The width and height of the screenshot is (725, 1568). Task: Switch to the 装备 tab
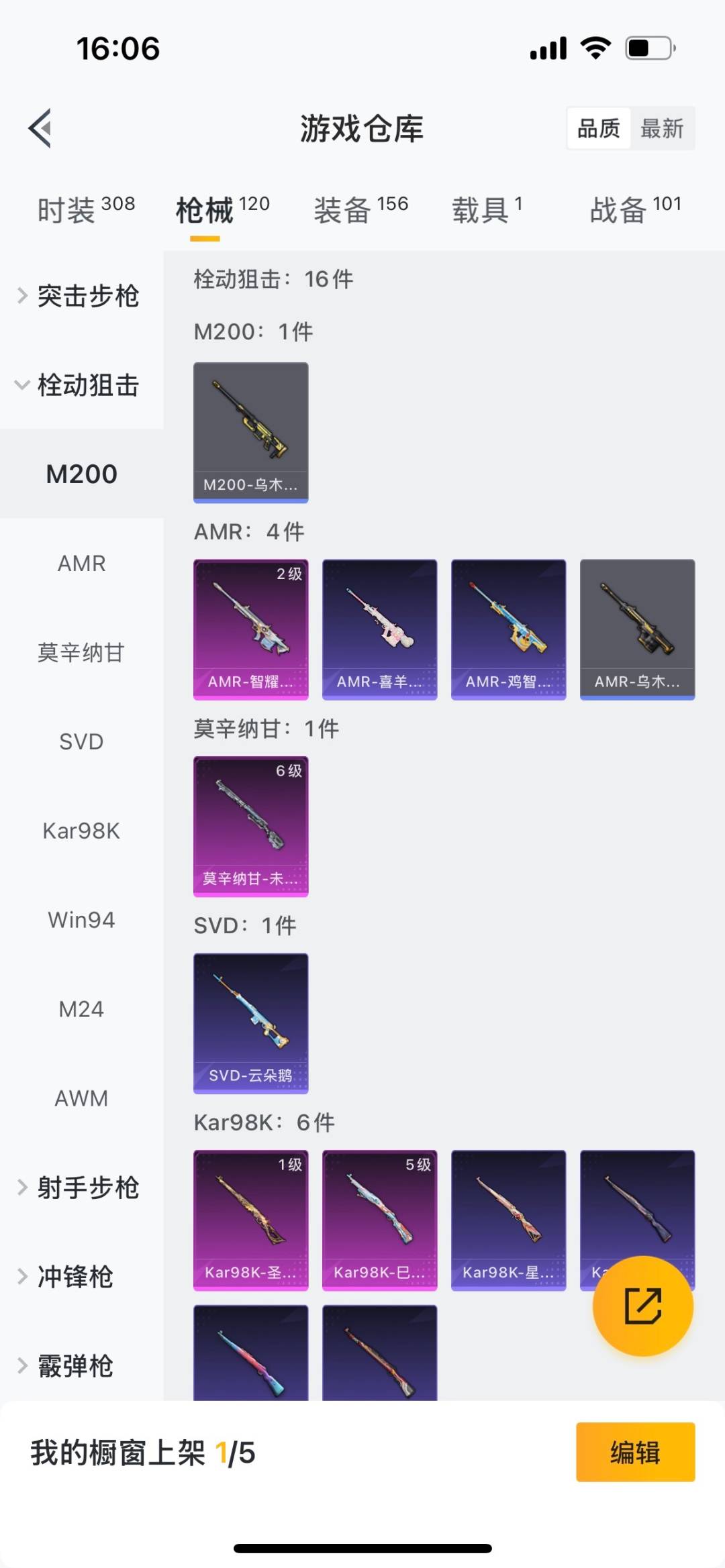tap(360, 209)
